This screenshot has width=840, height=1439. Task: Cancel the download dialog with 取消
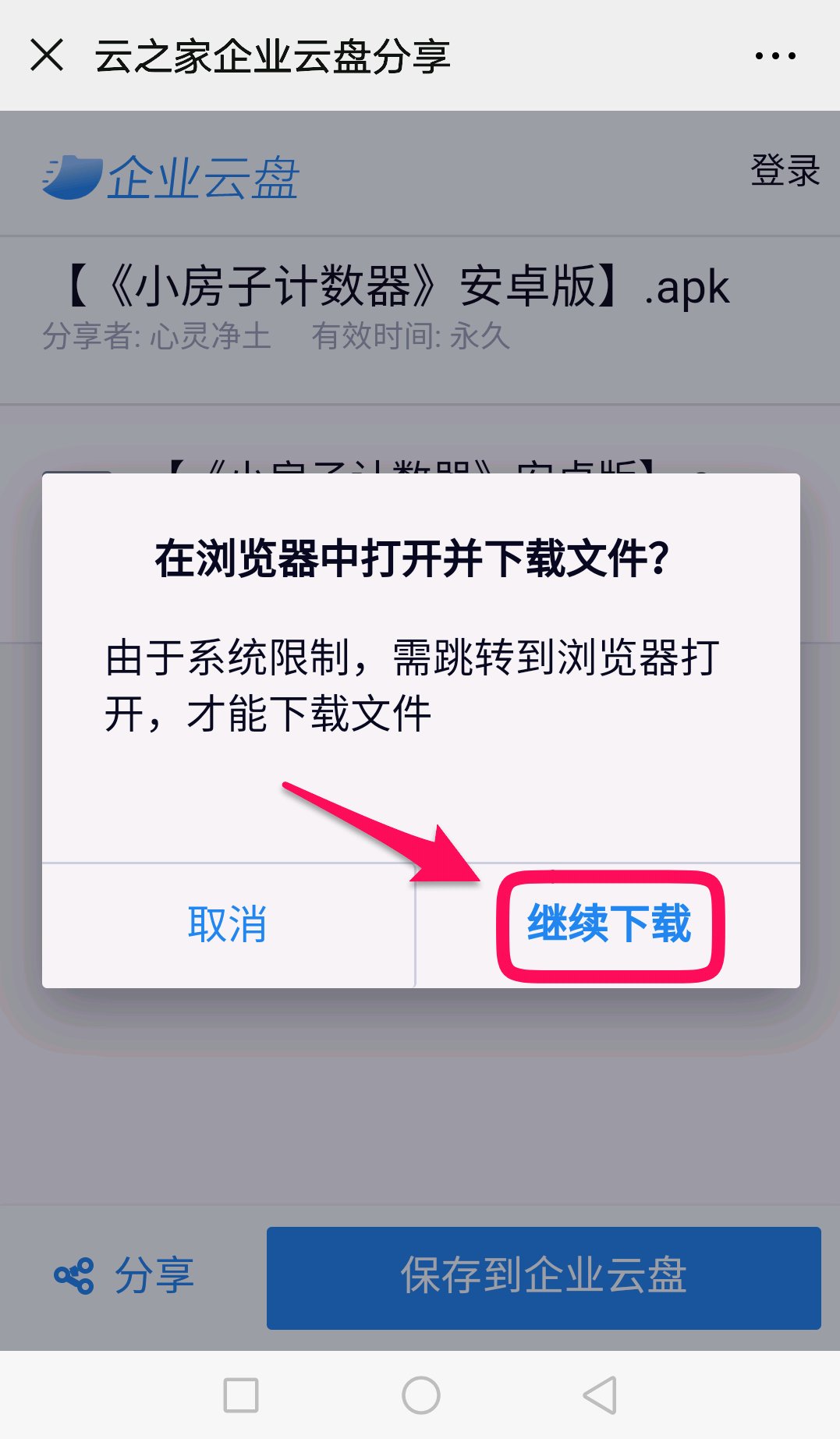coord(228,925)
